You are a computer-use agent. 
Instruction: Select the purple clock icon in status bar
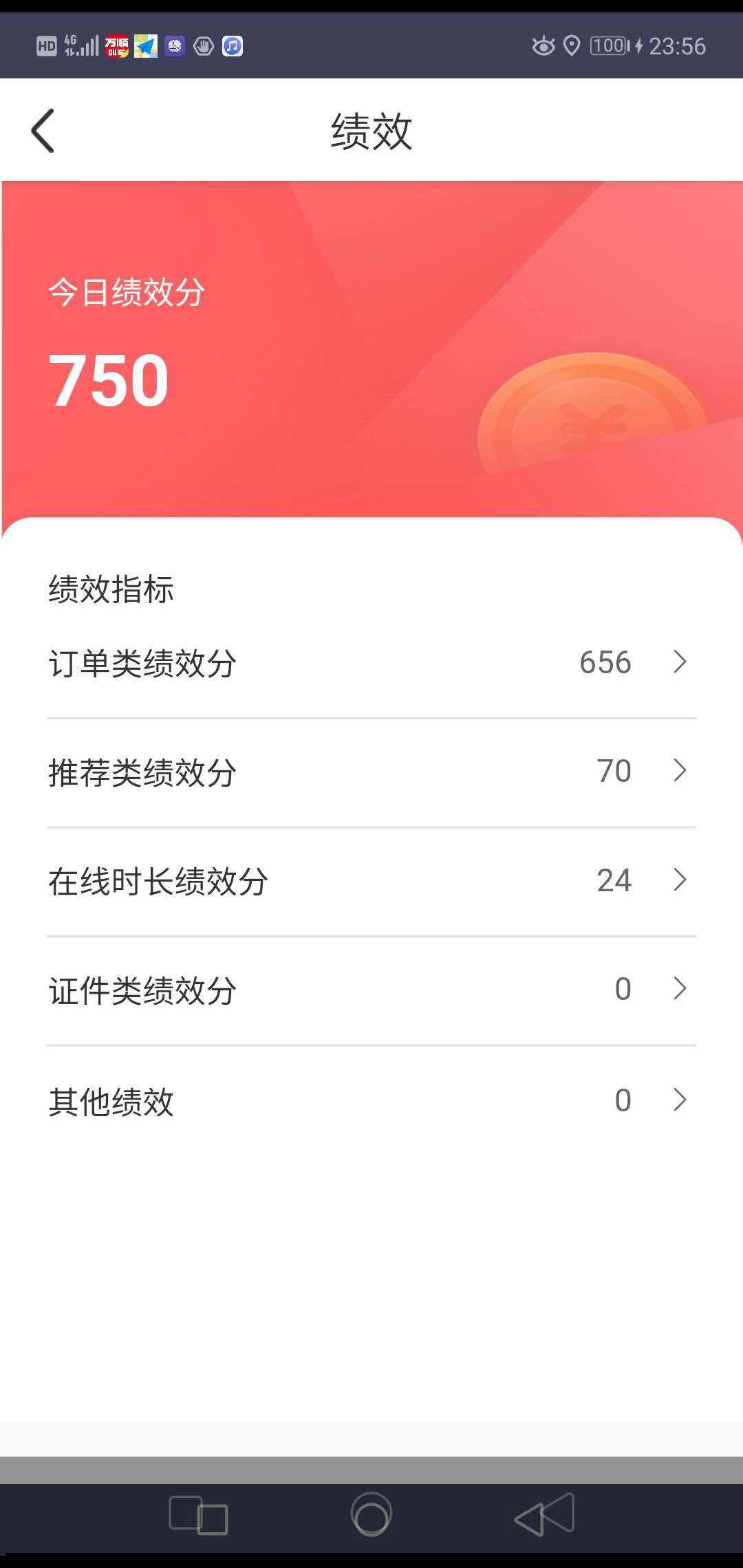tap(174, 45)
